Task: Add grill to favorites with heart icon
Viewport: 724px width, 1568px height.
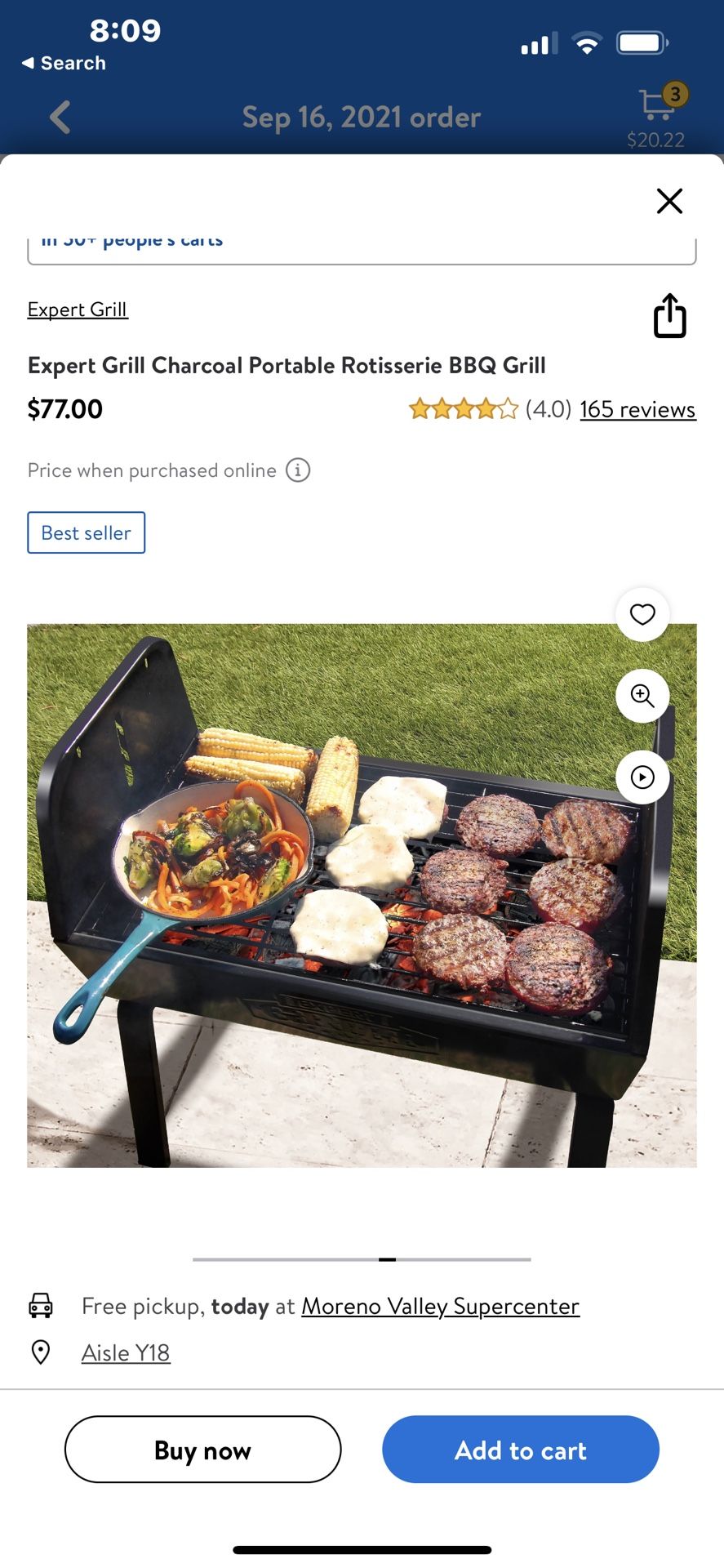Action: (x=642, y=615)
